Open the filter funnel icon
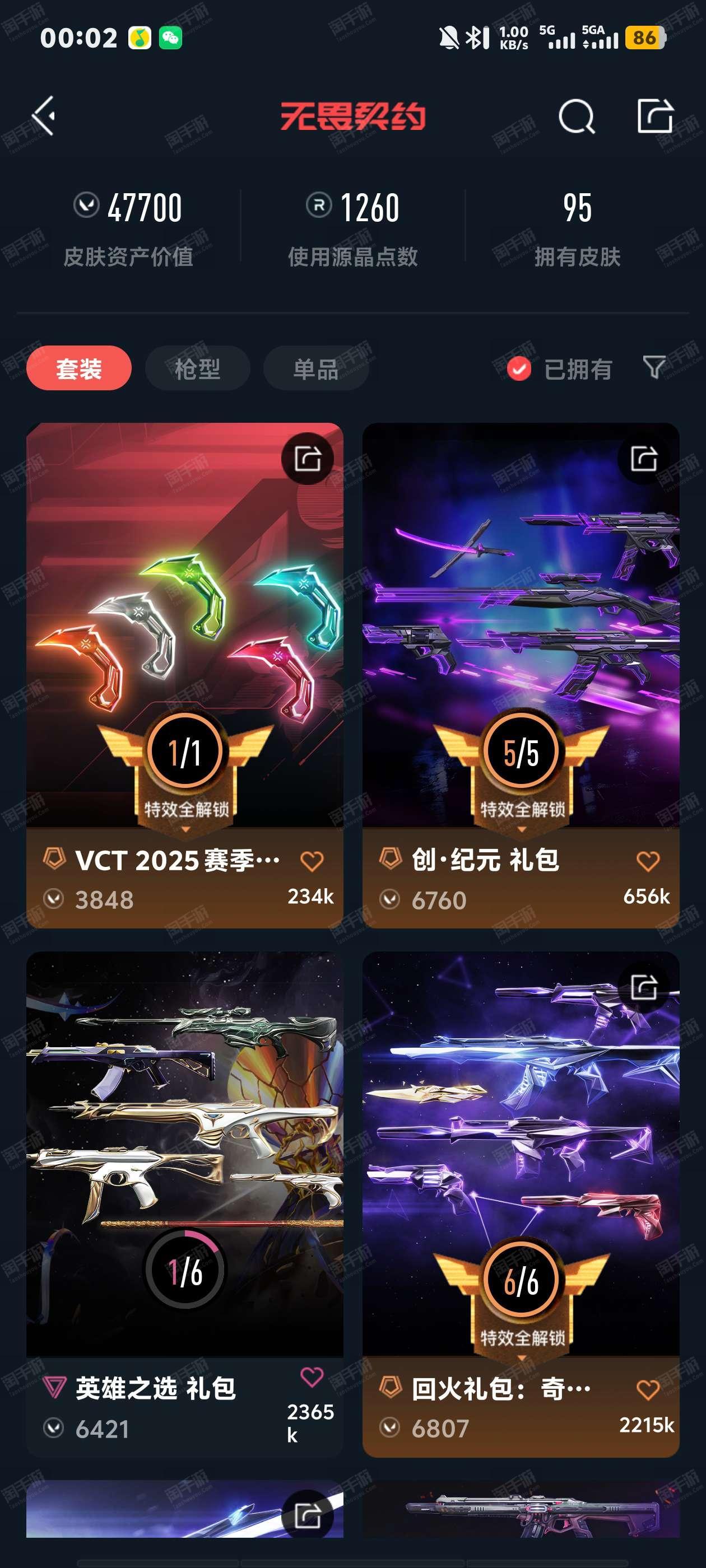The width and height of the screenshot is (706, 1568). pyautogui.click(x=654, y=368)
